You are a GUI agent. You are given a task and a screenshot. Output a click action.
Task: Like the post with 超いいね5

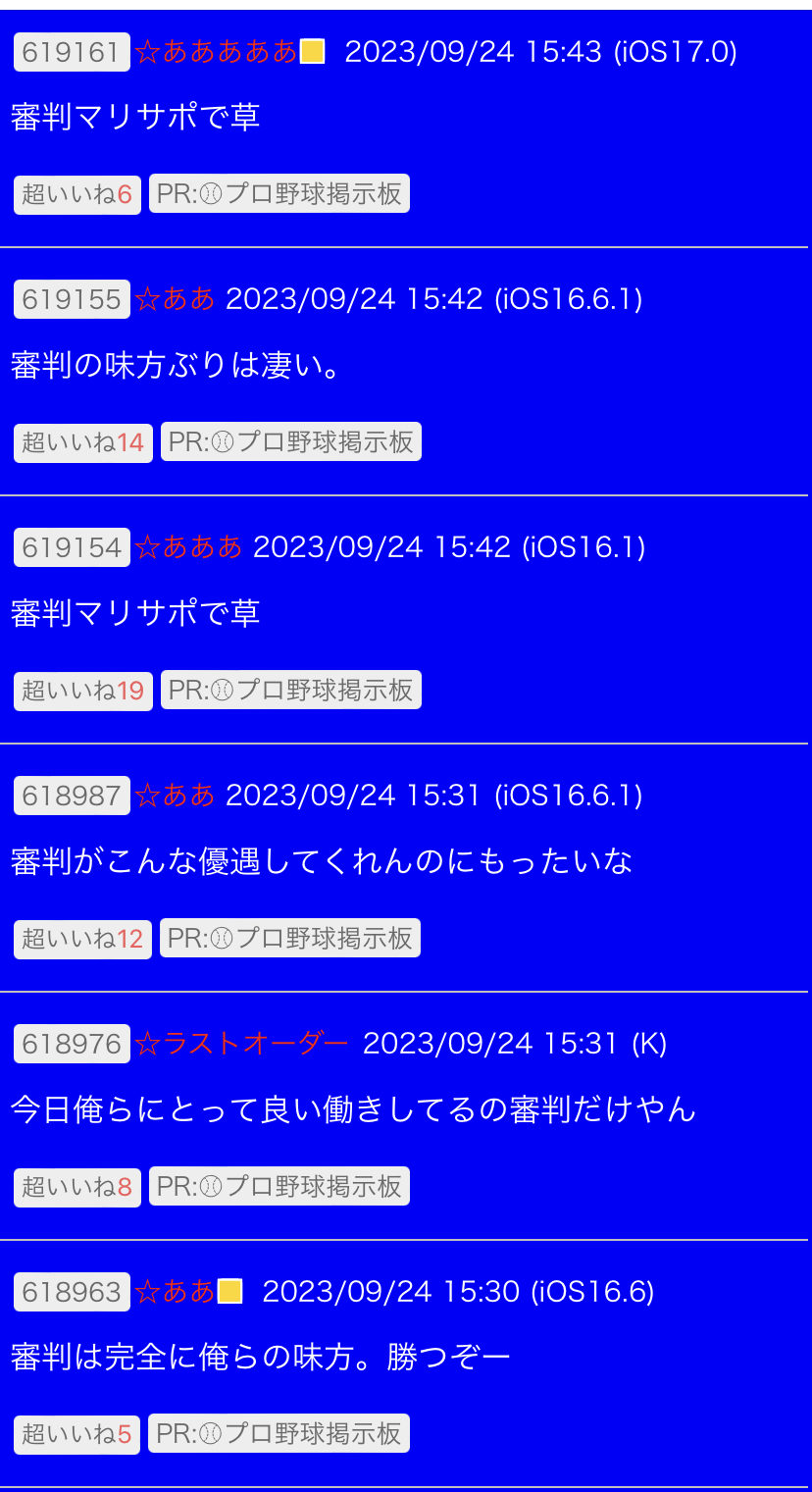point(76,1434)
